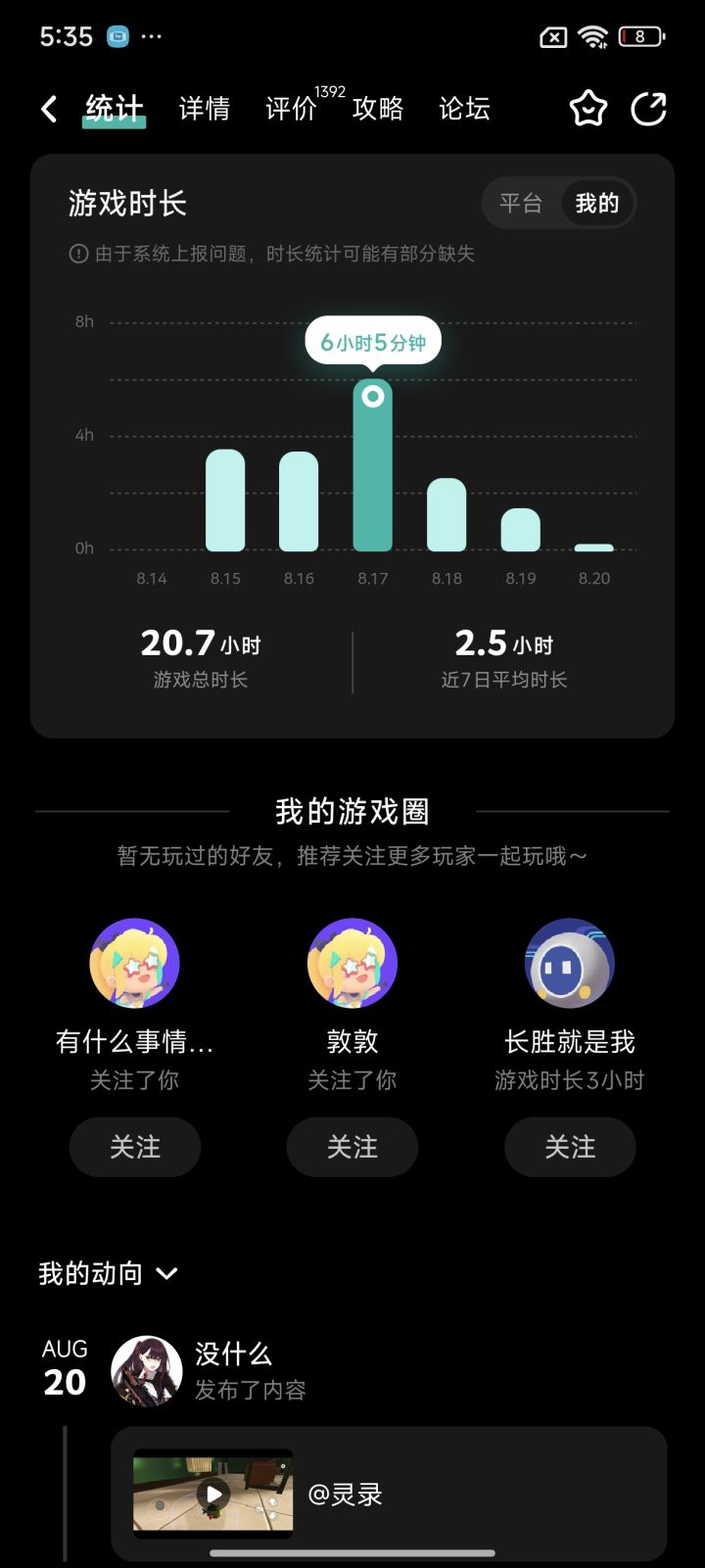Open 敦敦's avatar in the game circle

tap(352, 963)
